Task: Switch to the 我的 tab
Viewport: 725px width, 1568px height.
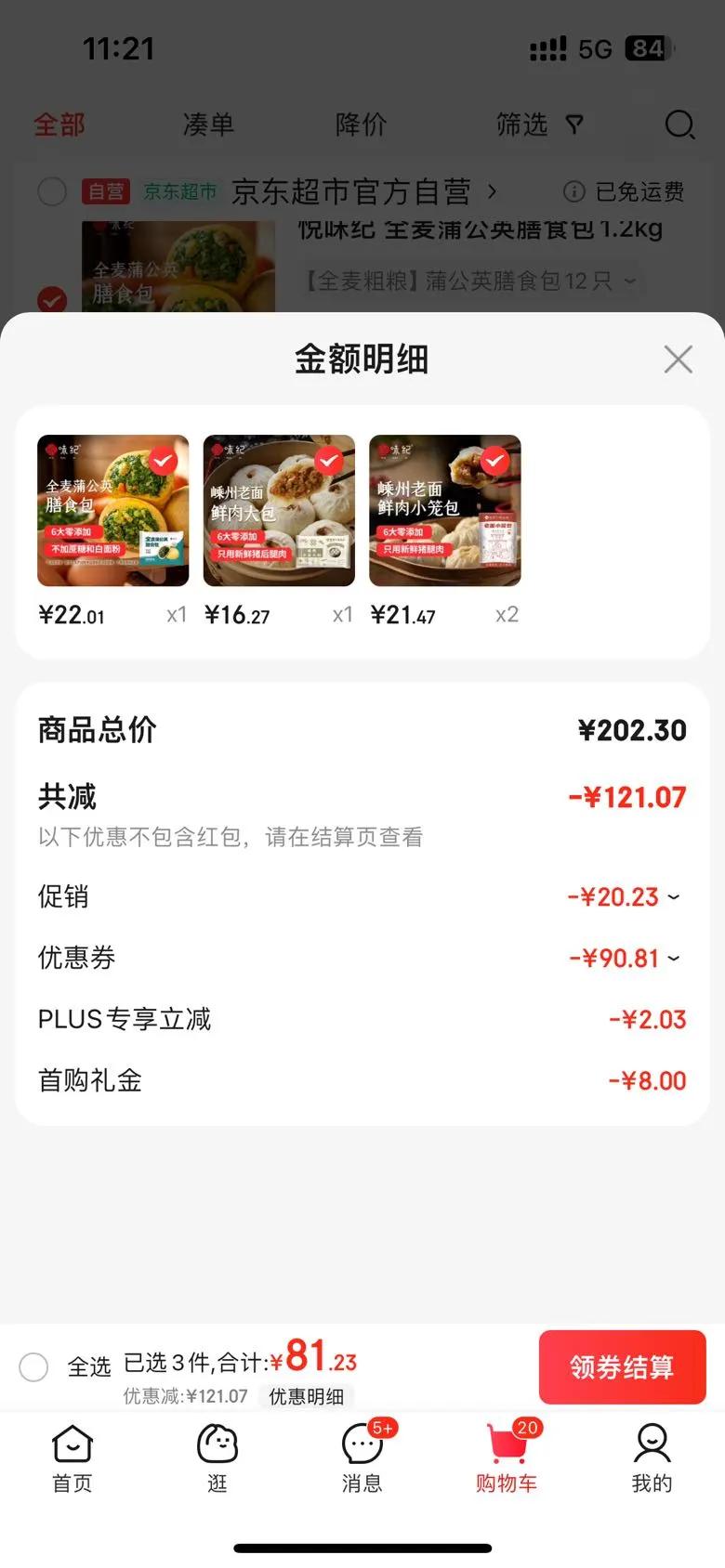Action: [x=652, y=1458]
